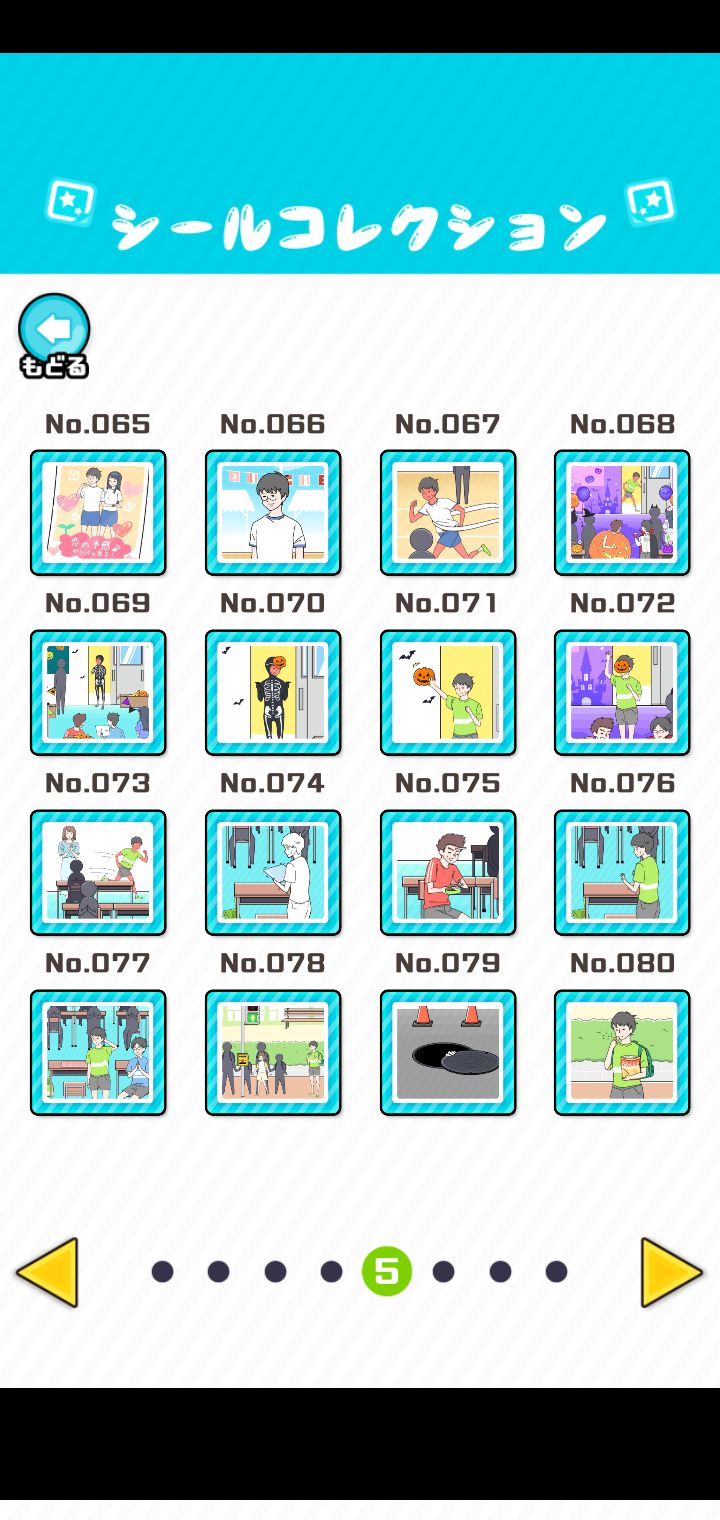Select sticker No.079 showing the manhole cones
720x1520 pixels.
click(x=447, y=1051)
